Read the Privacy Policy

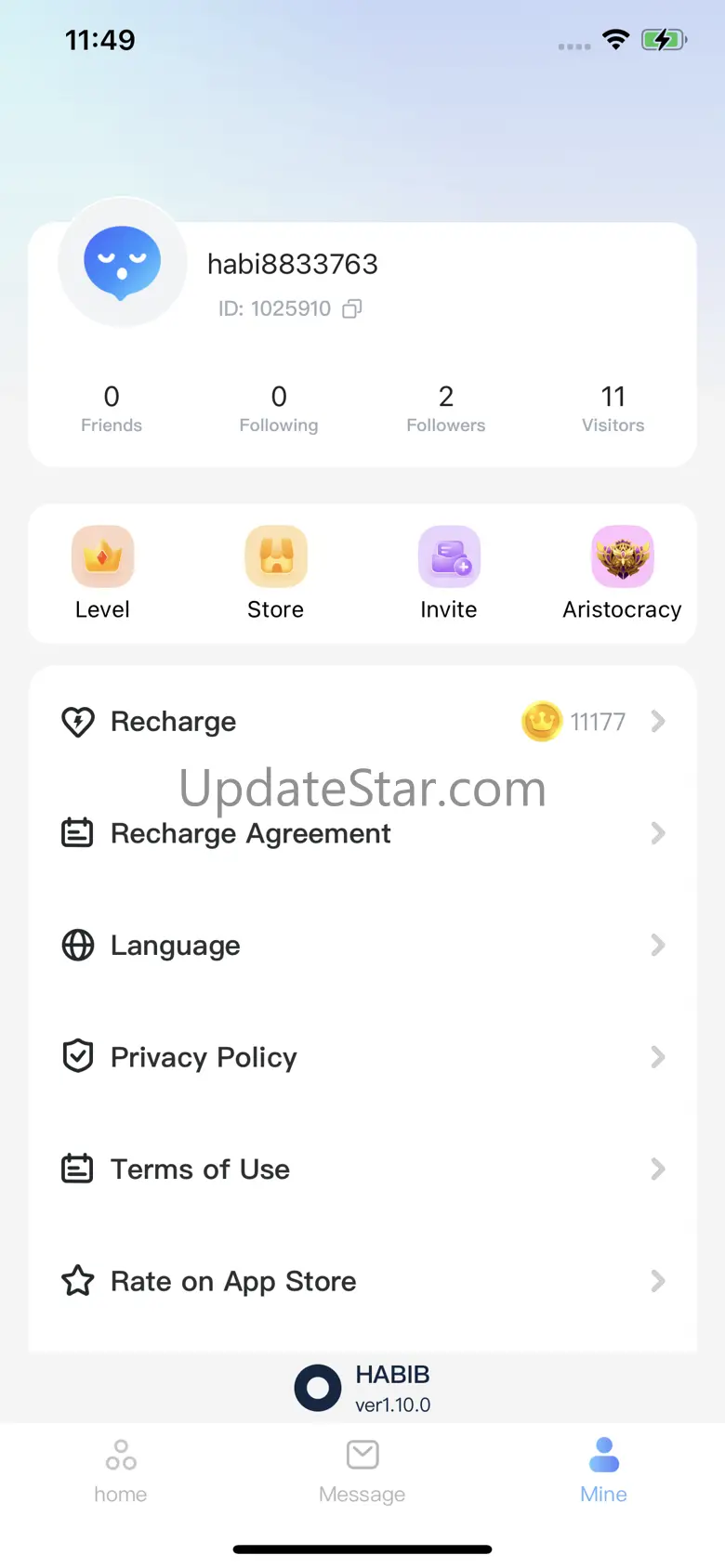pyautogui.click(x=362, y=1057)
